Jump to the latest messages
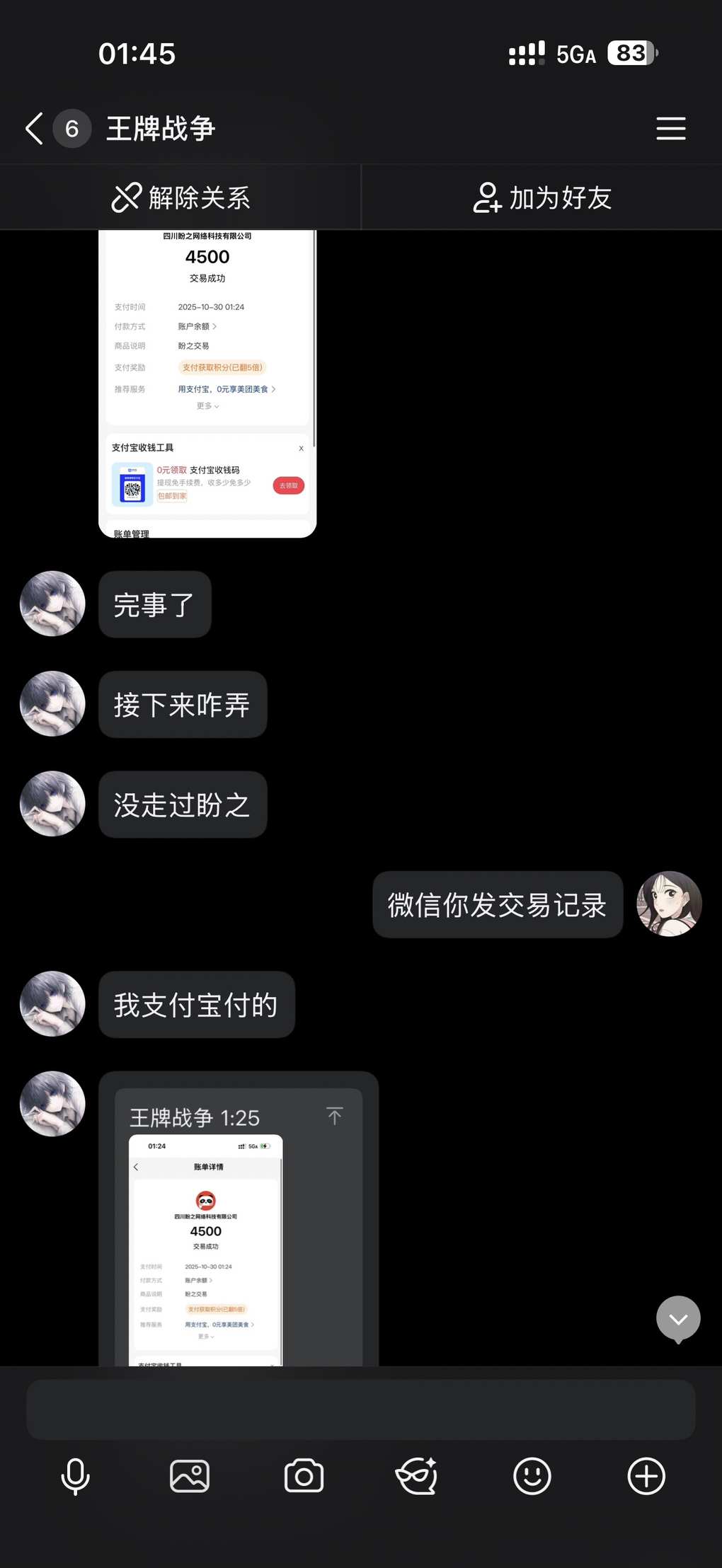The image size is (722, 1568). pos(678,1319)
